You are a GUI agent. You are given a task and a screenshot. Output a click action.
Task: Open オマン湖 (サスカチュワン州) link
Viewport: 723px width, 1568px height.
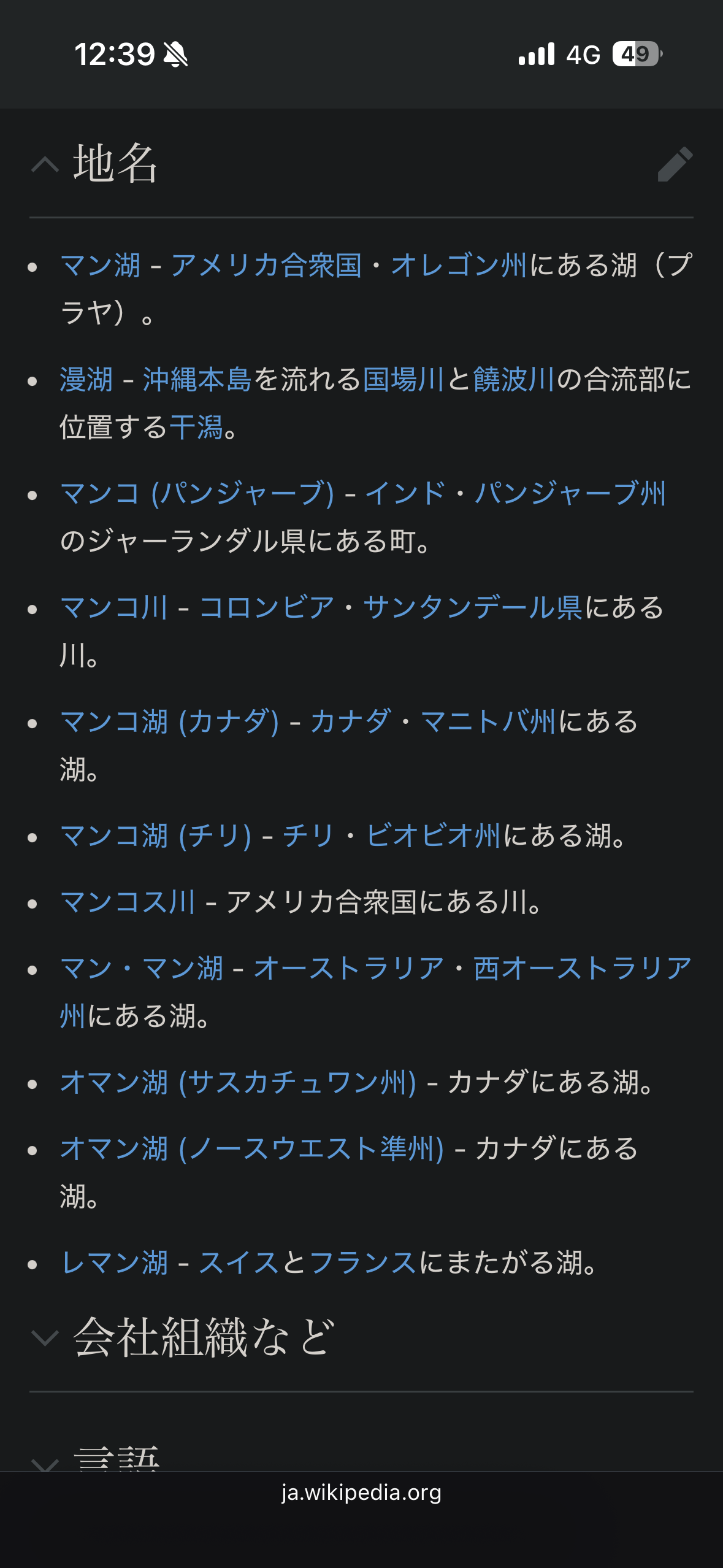tap(238, 1083)
